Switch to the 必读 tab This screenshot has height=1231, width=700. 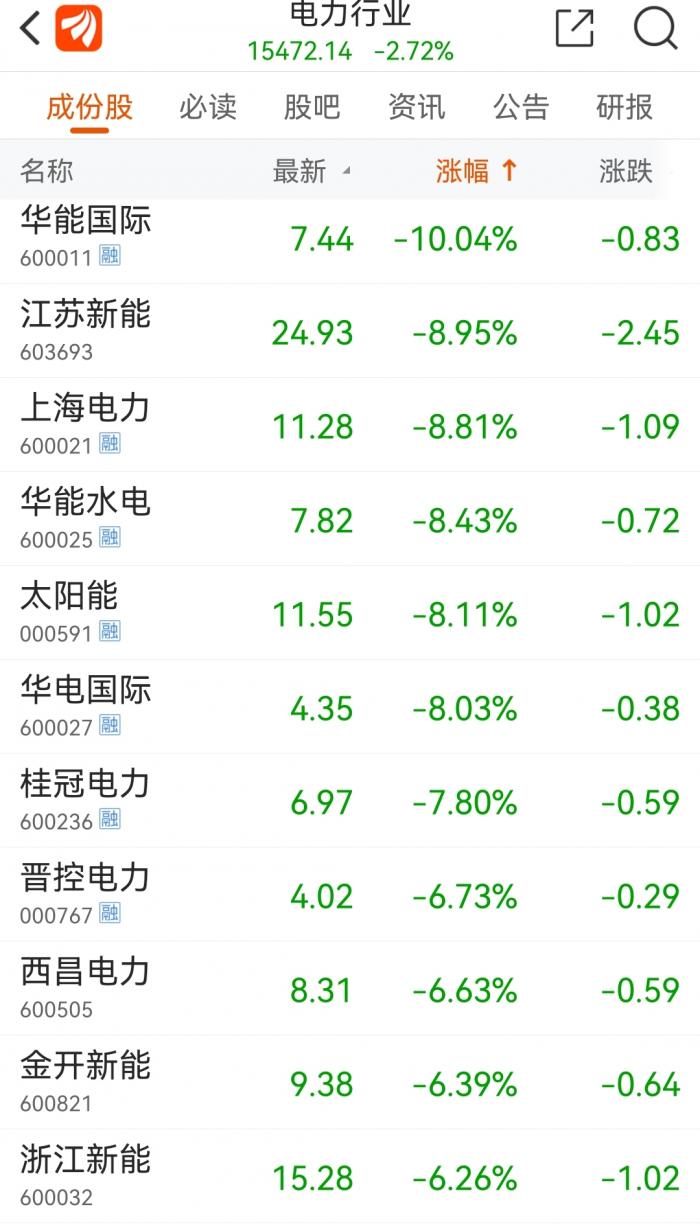point(207,107)
